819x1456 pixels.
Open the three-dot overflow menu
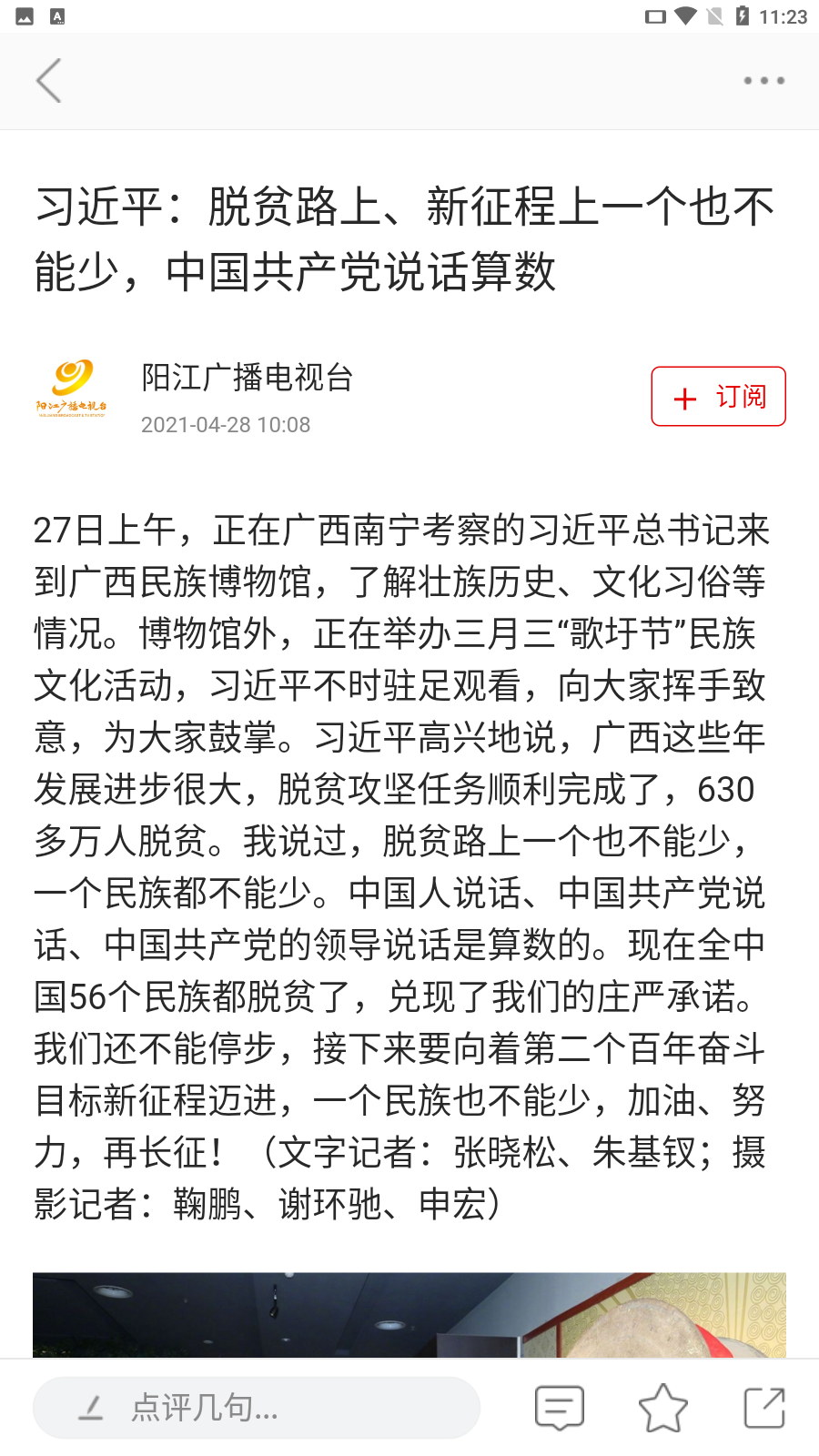click(763, 81)
